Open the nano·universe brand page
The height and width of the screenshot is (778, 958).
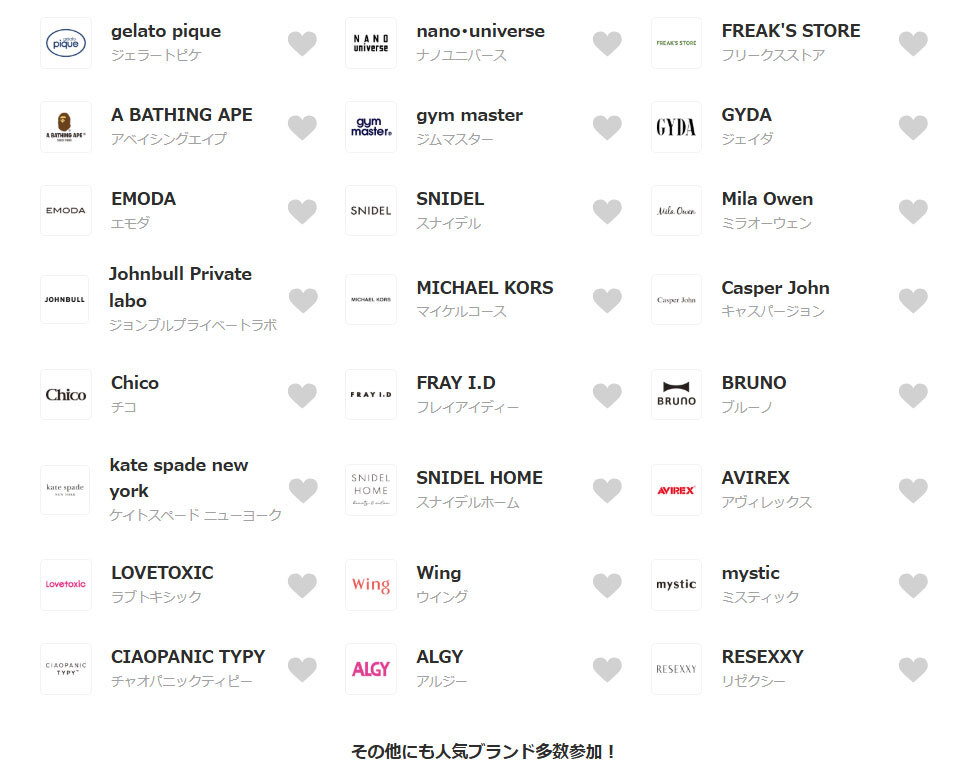point(480,32)
